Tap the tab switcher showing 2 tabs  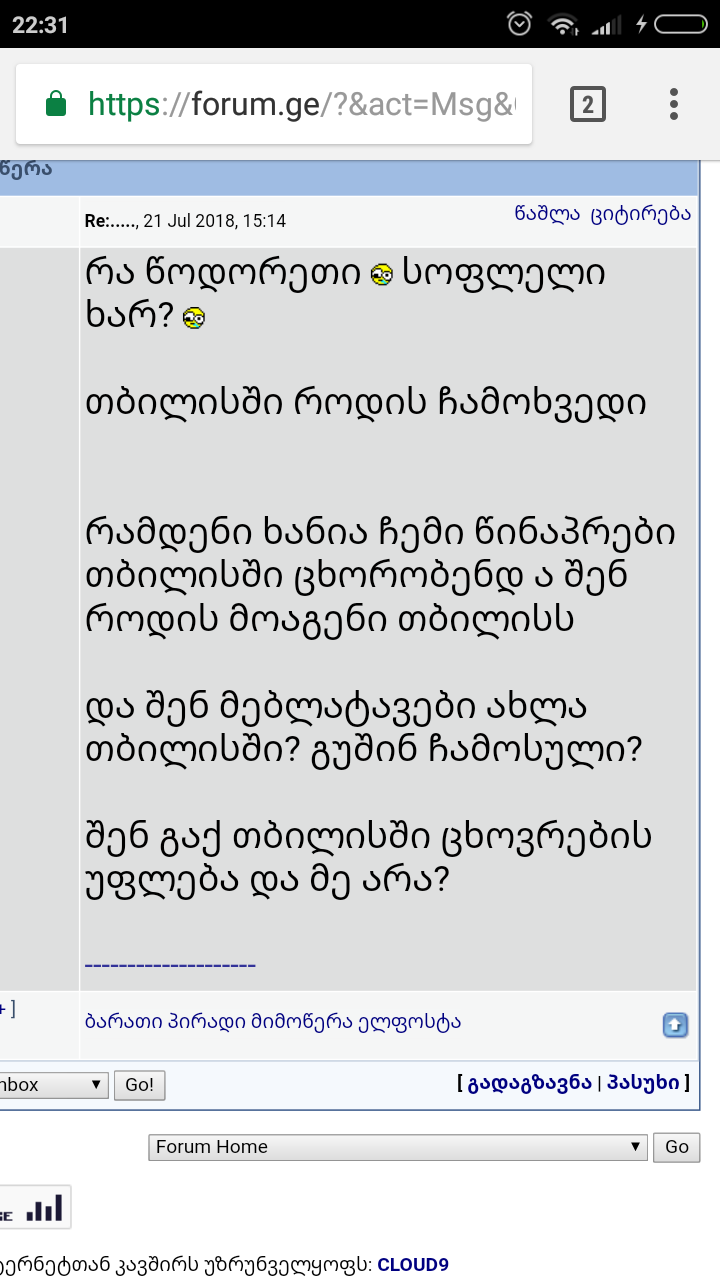(x=589, y=103)
